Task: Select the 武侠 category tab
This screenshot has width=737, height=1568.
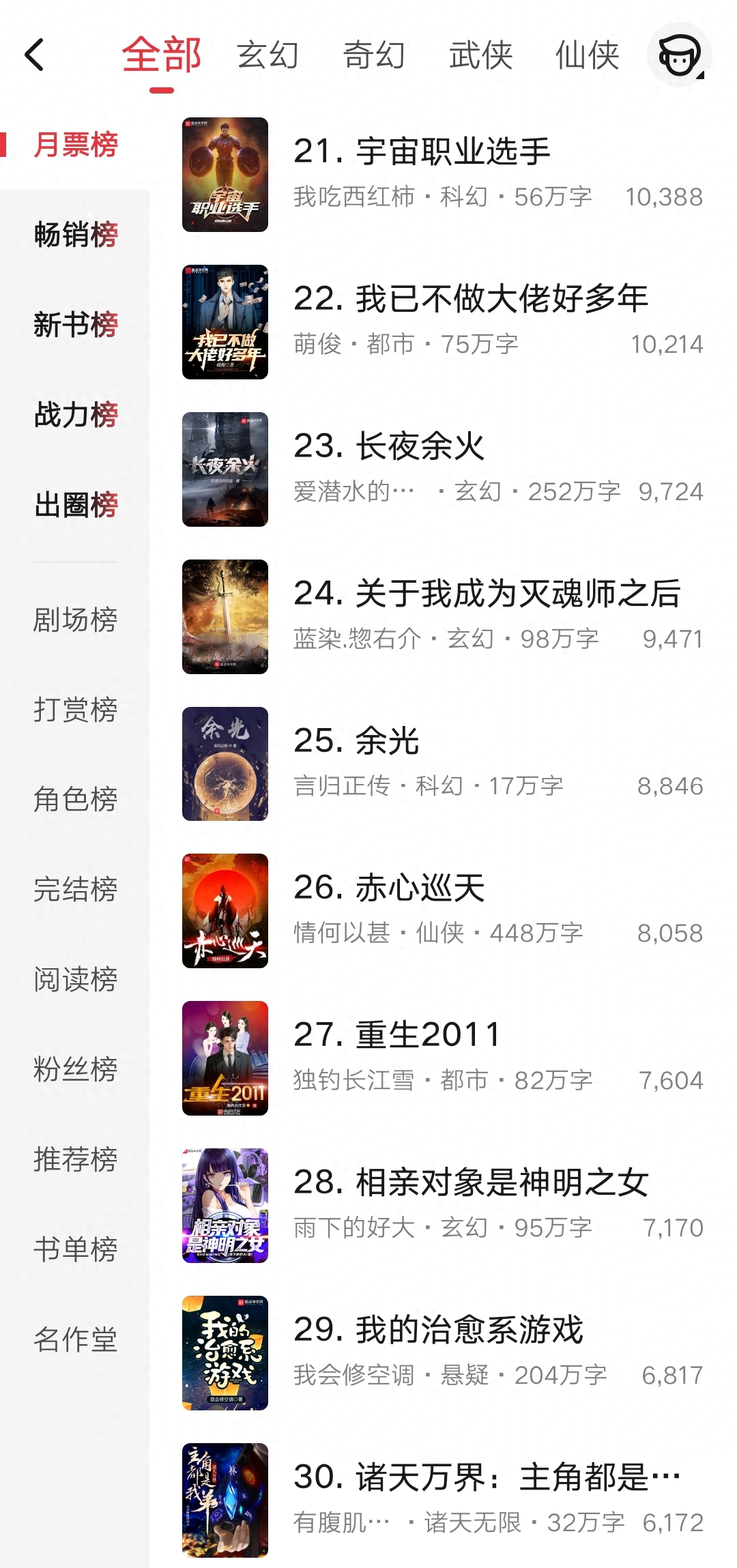Action: (480, 55)
